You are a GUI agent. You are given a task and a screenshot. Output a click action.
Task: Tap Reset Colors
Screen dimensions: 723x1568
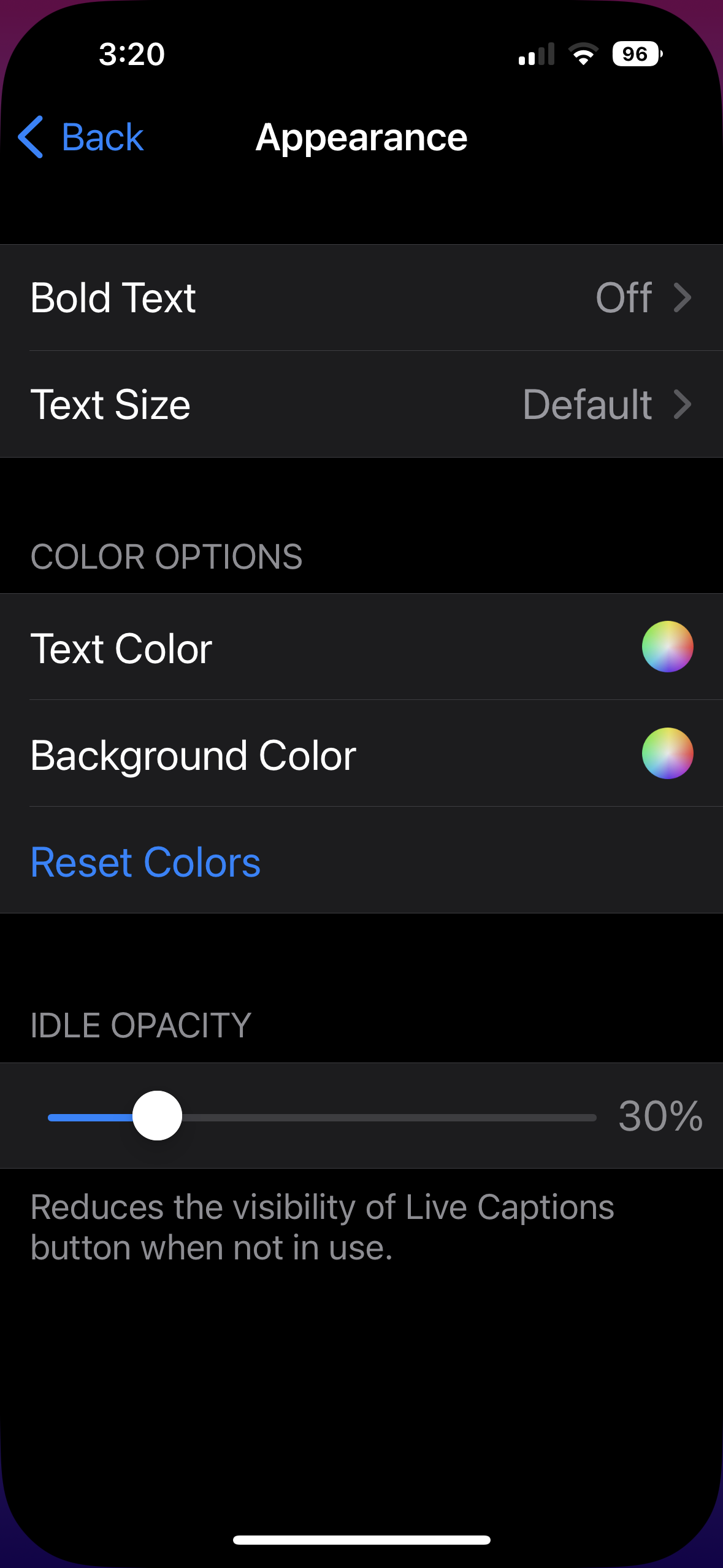(145, 861)
